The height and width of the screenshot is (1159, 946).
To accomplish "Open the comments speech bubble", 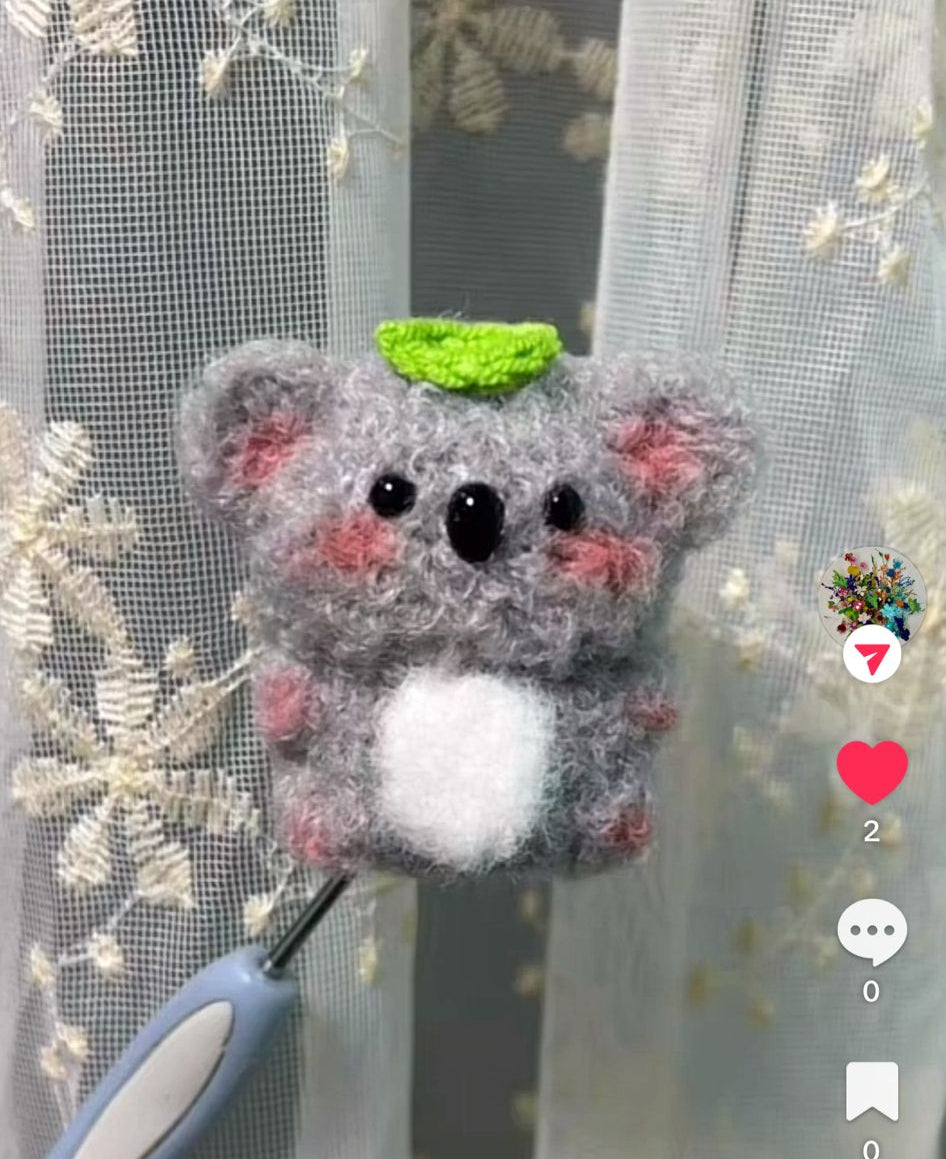I will pyautogui.click(x=871, y=931).
